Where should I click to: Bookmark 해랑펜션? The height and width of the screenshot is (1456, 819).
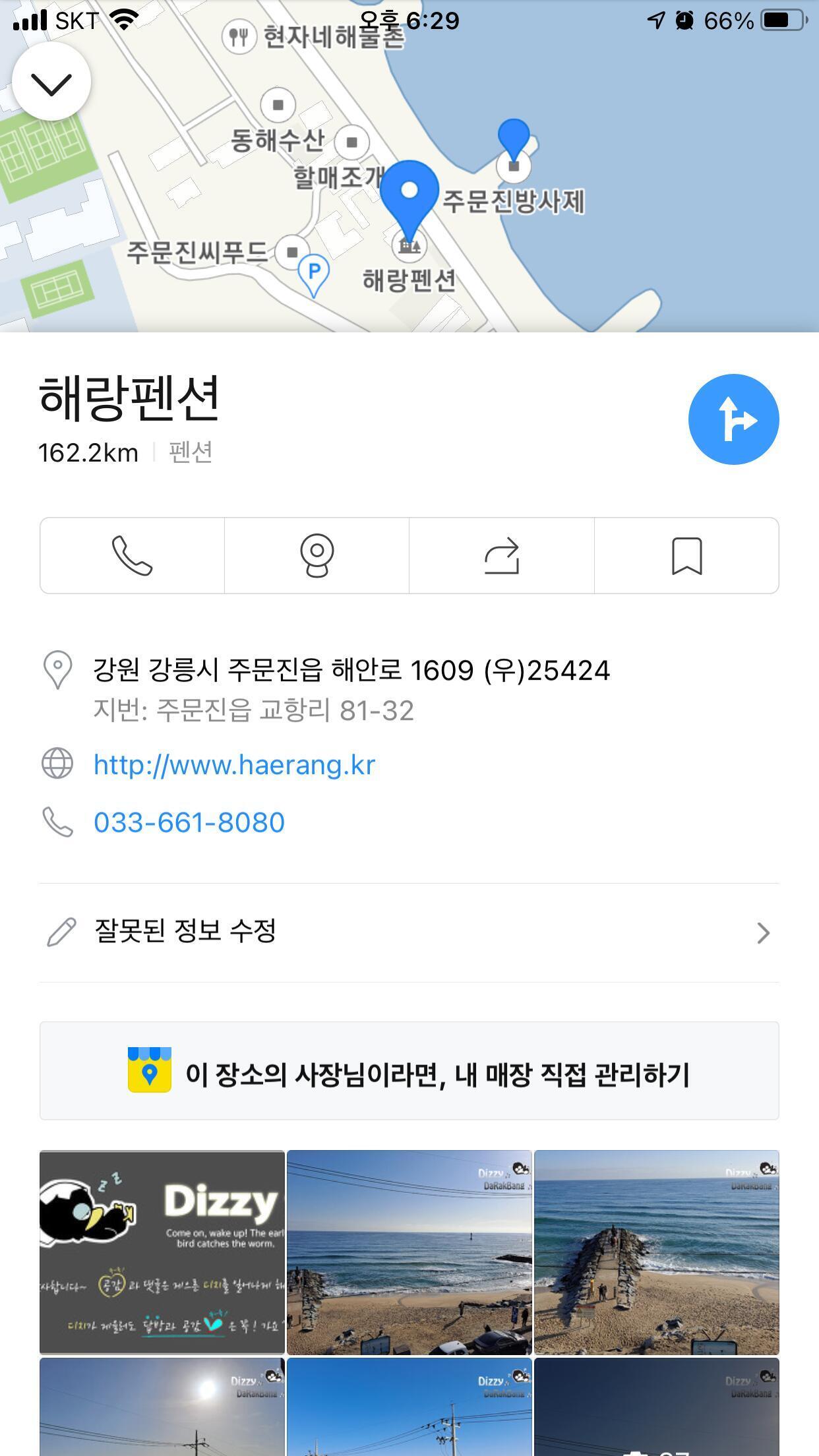coord(686,556)
